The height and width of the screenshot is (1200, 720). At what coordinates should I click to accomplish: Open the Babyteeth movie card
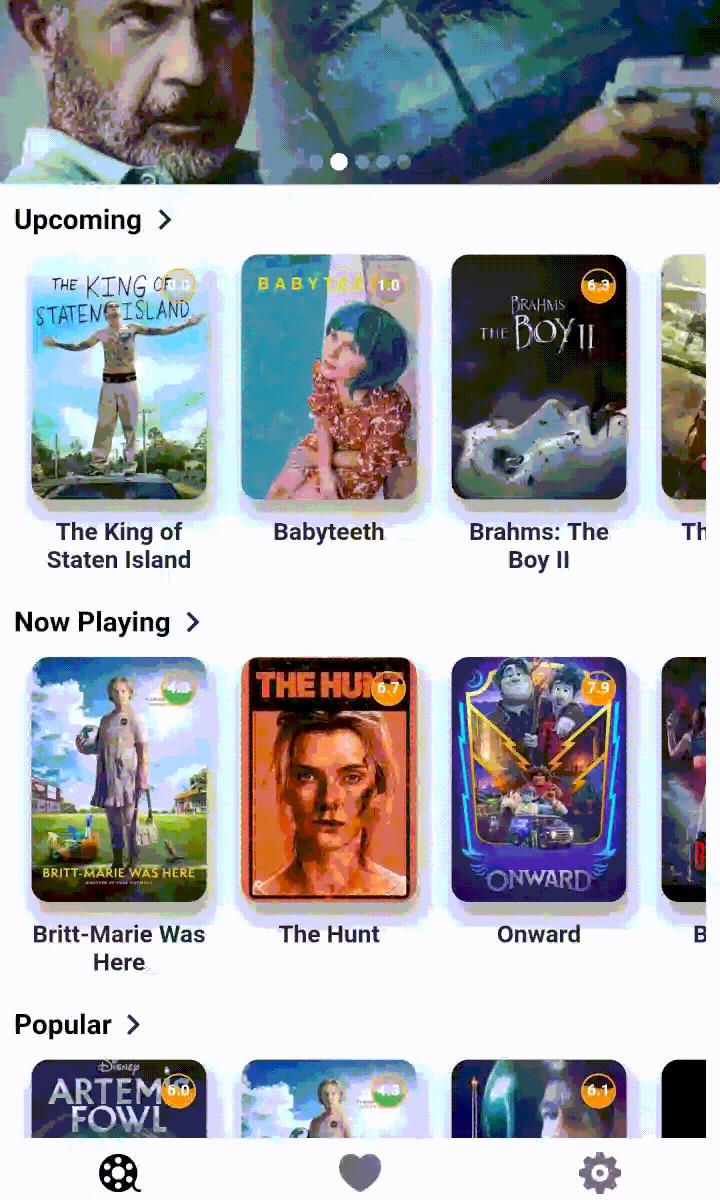[329, 377]
